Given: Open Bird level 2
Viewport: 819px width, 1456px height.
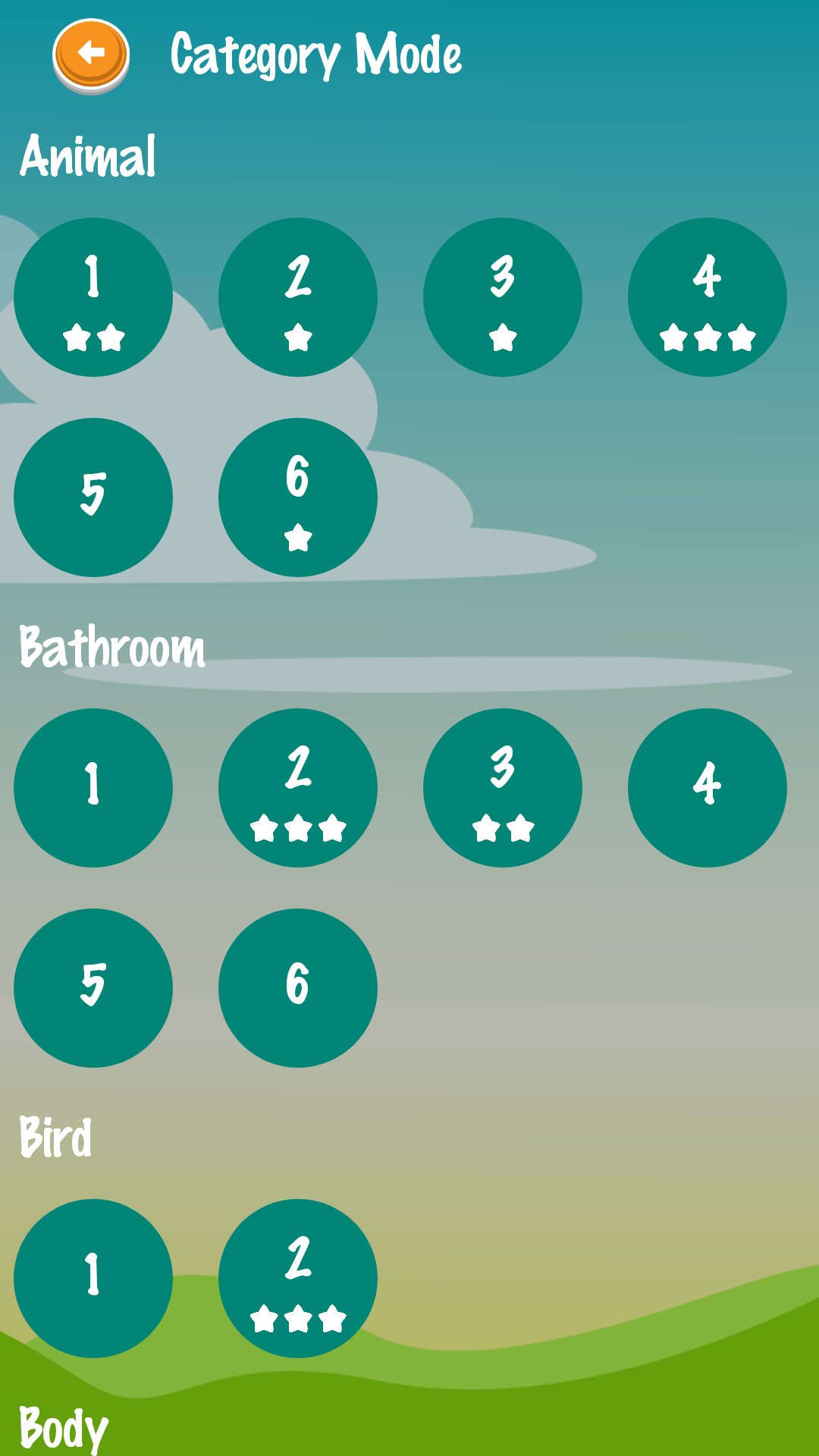Looking at the screenshot, I should point(298,1279).
